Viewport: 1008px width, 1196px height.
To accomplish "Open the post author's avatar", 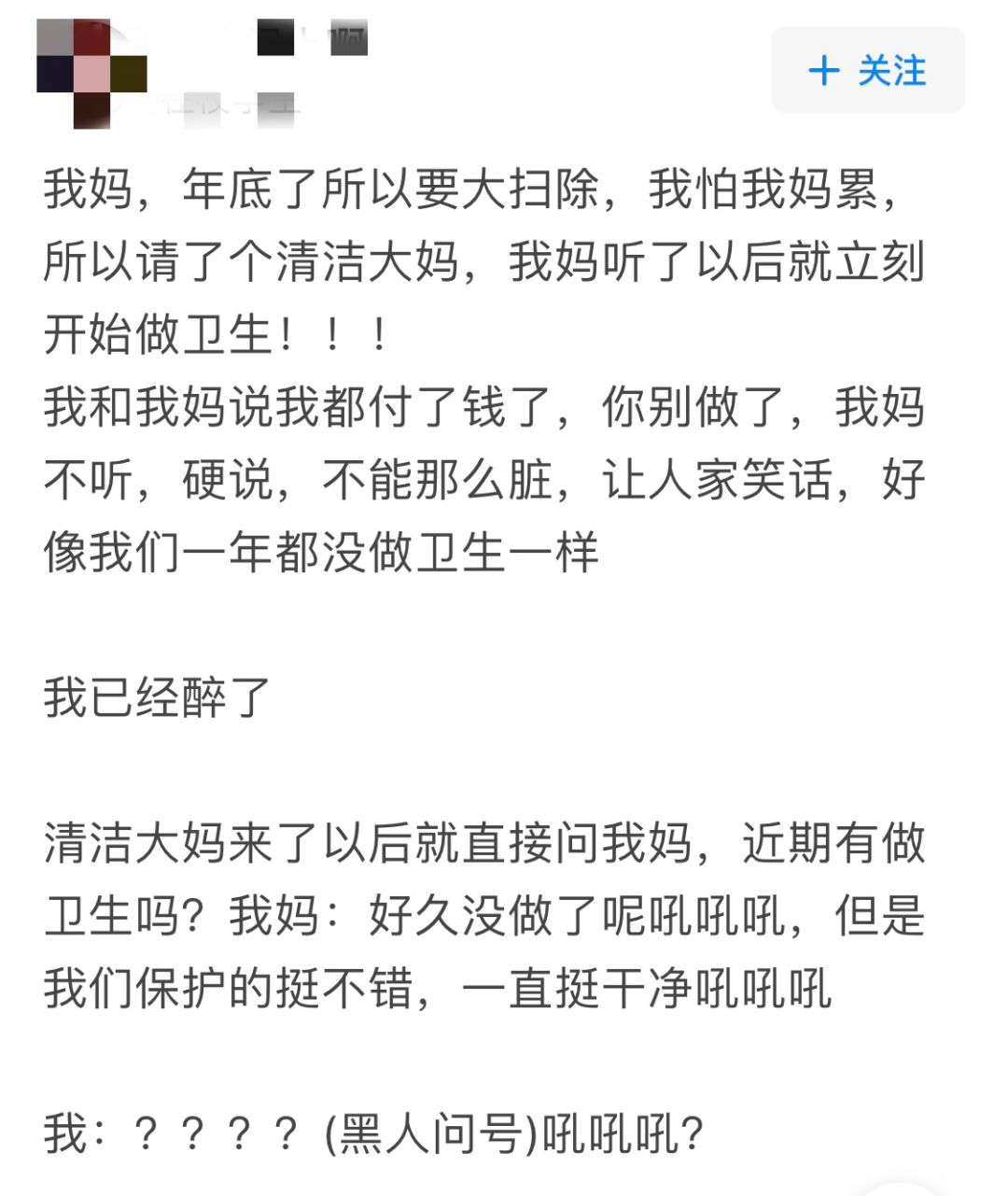I will [x=91, y=73].
